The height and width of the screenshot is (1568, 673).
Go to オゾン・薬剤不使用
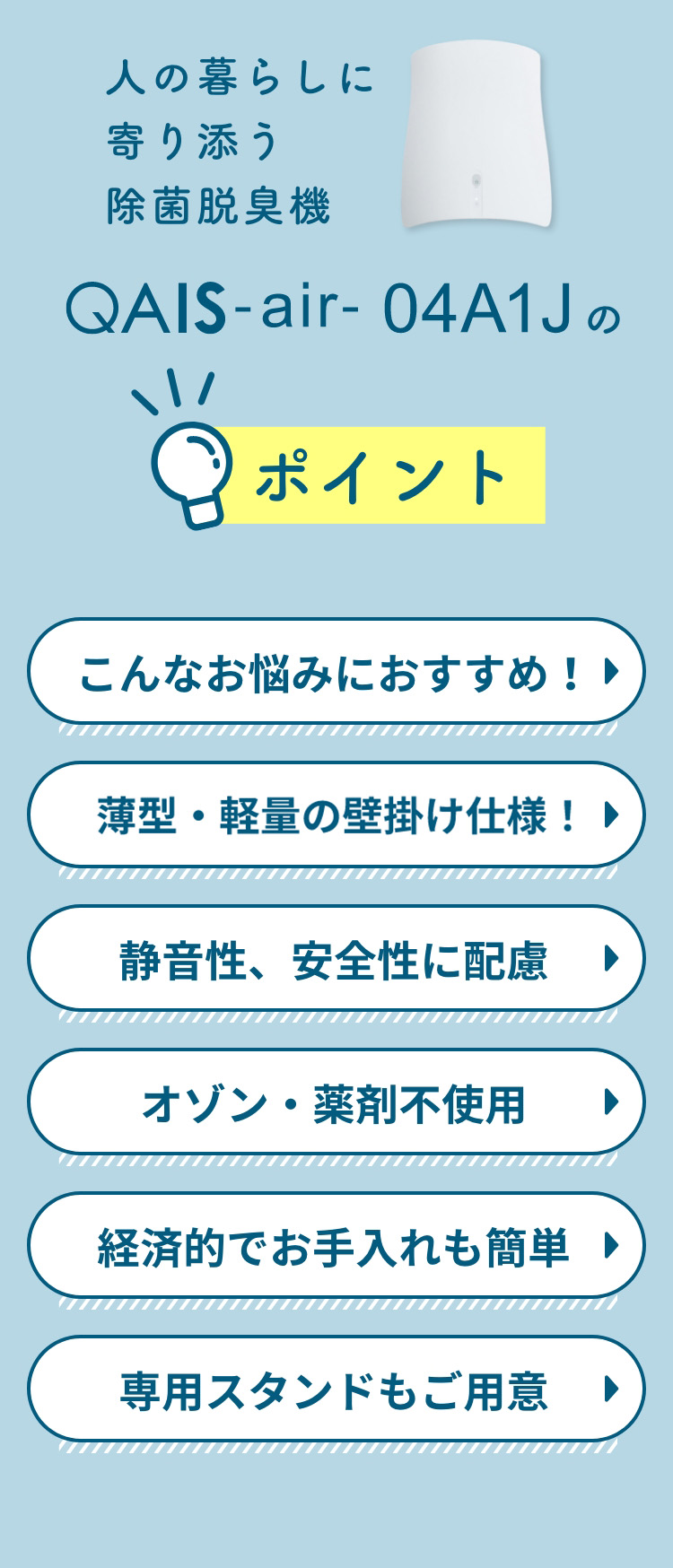pos(336,1102)
